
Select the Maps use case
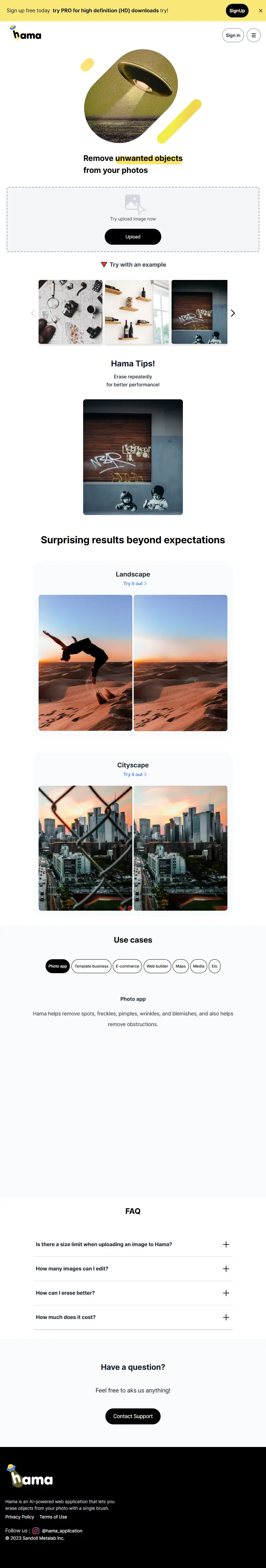point(181,966)
